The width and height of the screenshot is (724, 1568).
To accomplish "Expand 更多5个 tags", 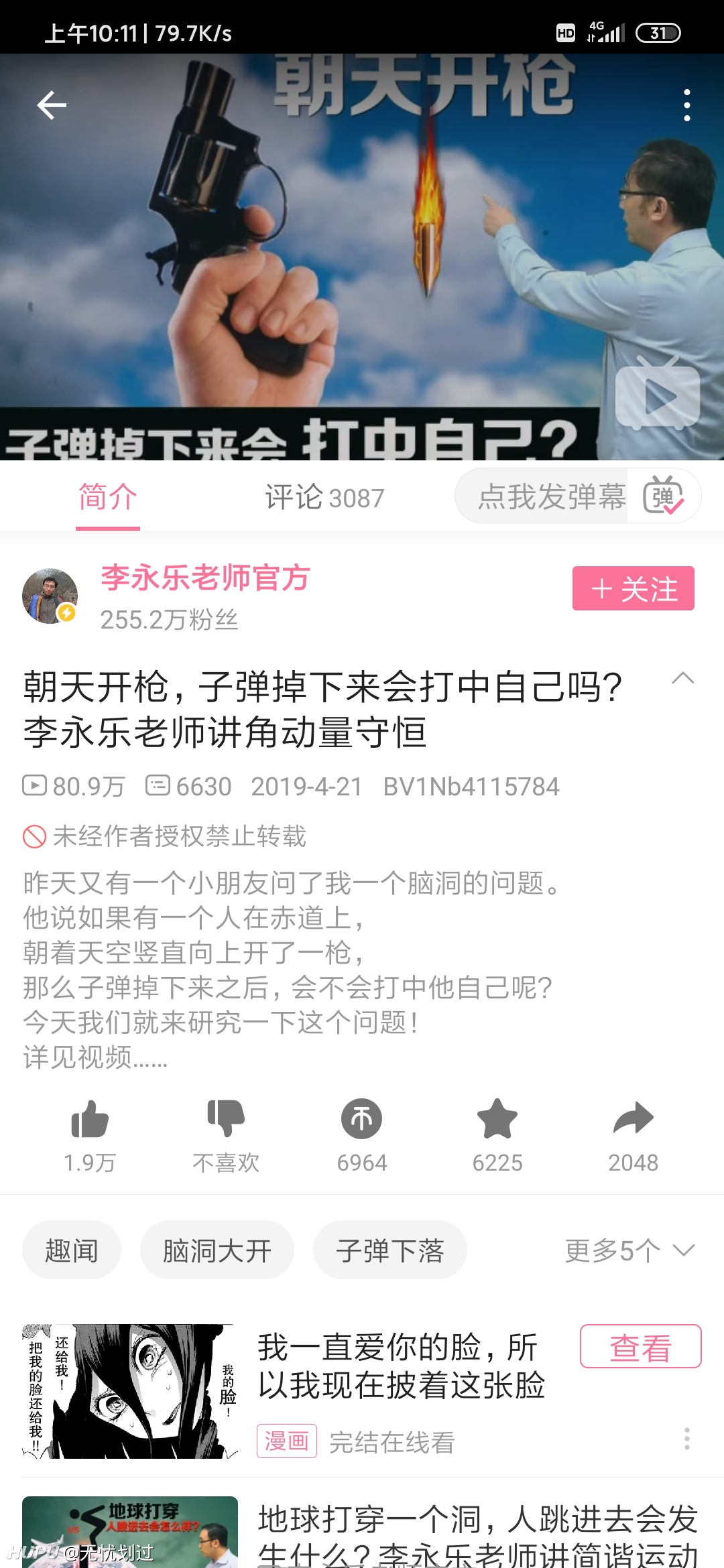I will click(x=629, y=1250).
